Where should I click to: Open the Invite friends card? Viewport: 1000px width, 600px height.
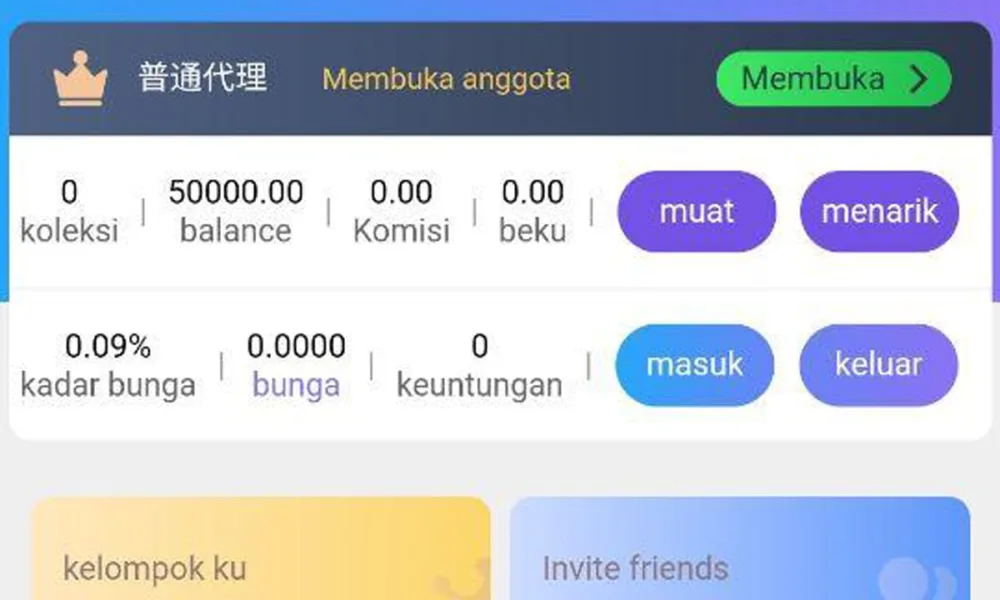739,550
